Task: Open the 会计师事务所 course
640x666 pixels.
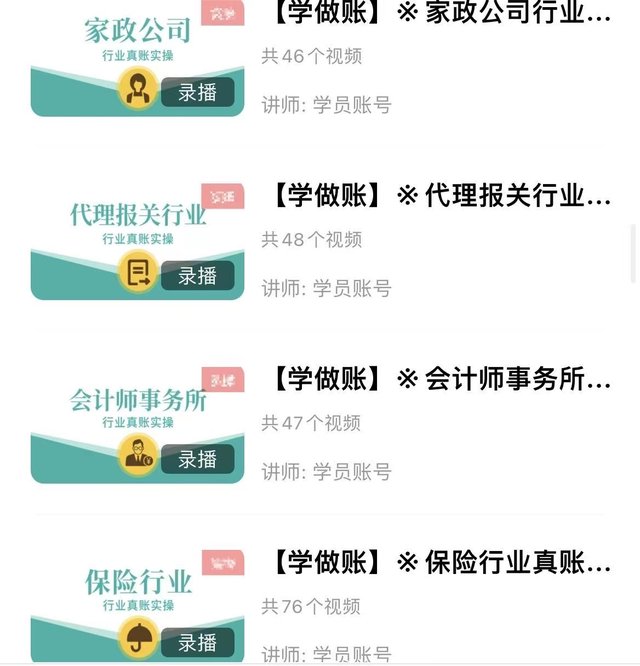Action: 440,379
